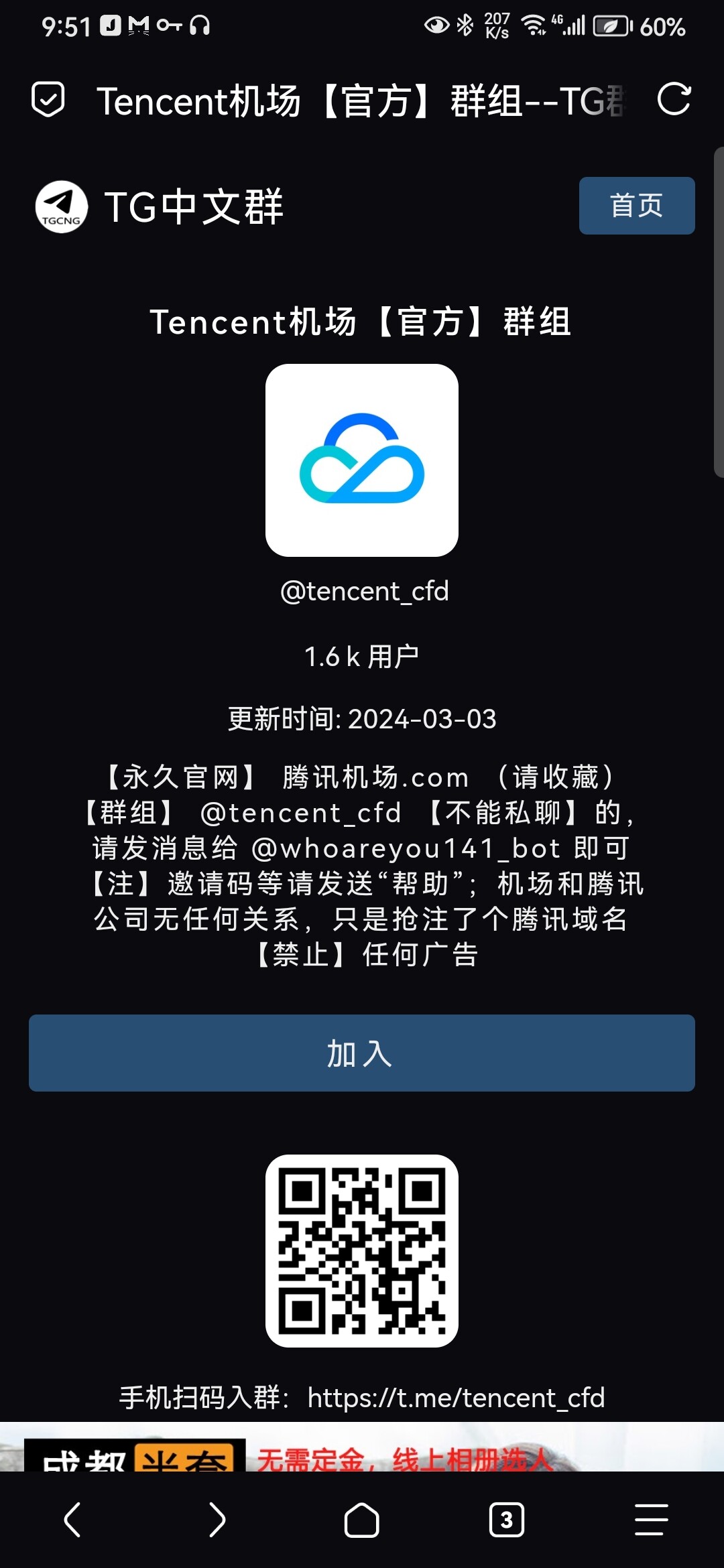Open the browser home page
724x1568 pixels.
(x=362, y=1520)
